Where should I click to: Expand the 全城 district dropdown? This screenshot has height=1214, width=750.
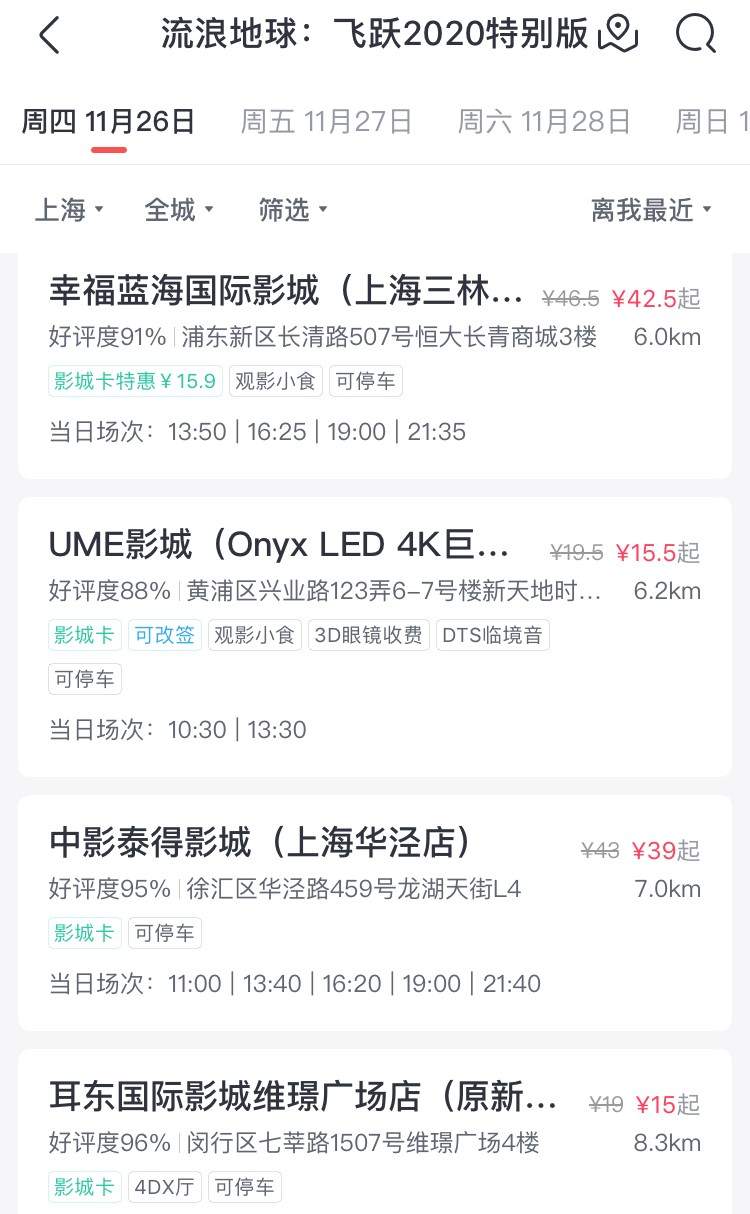point(179,210)
